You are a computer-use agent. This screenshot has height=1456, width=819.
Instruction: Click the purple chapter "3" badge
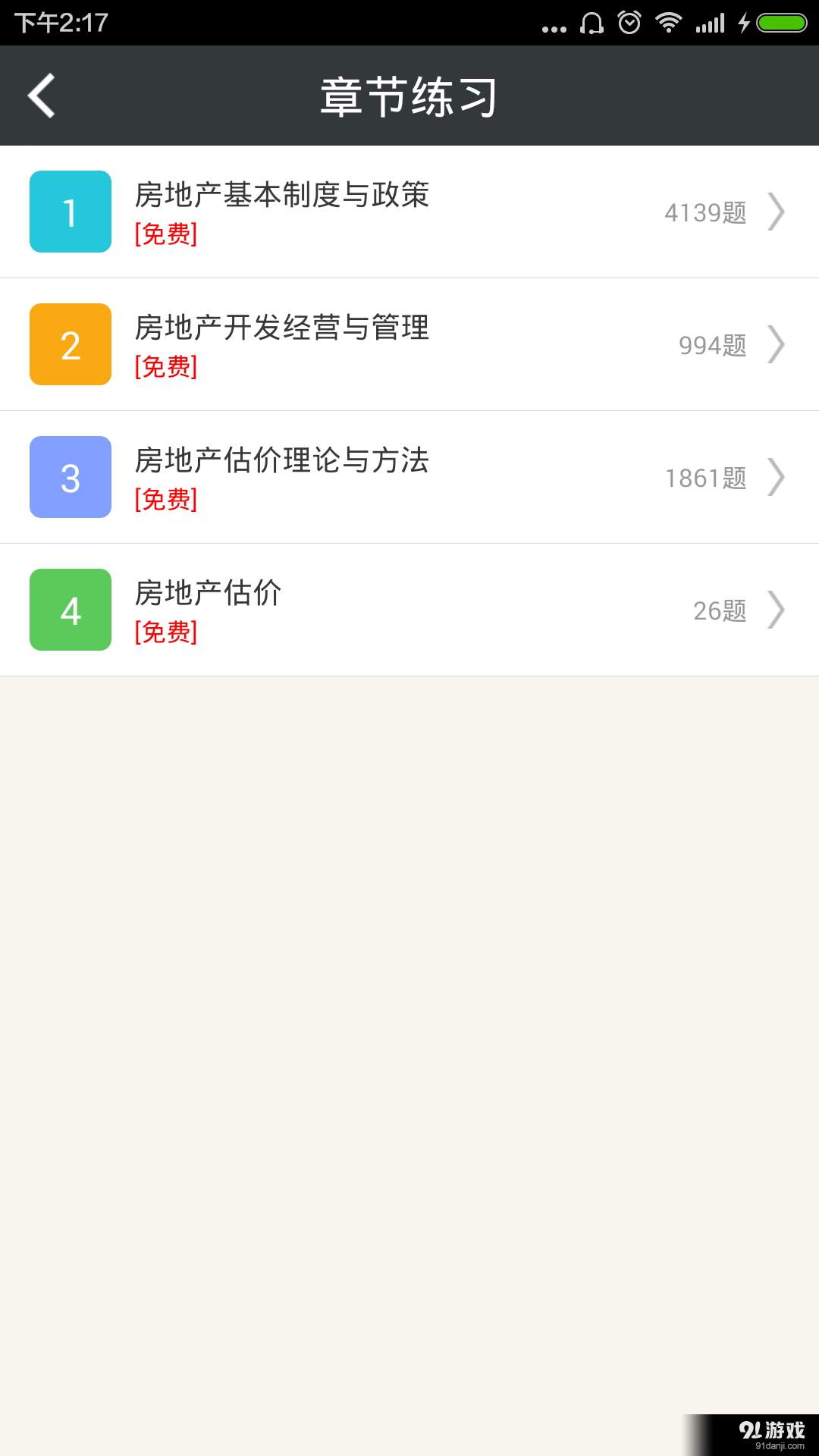pos(70,477)
